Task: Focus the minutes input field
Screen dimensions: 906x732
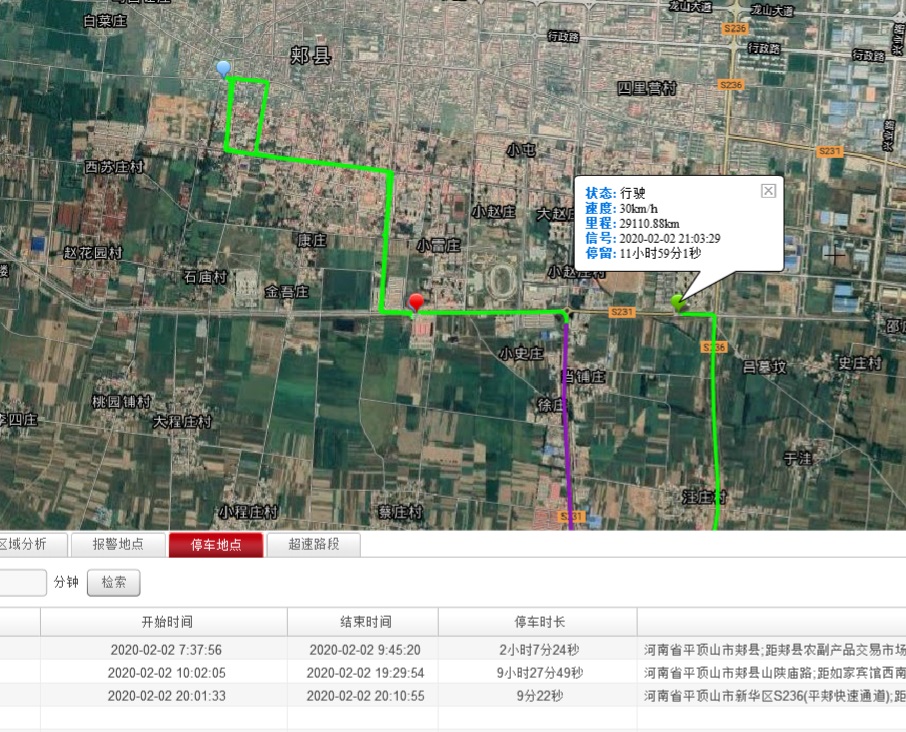Action: coord(22,582)
